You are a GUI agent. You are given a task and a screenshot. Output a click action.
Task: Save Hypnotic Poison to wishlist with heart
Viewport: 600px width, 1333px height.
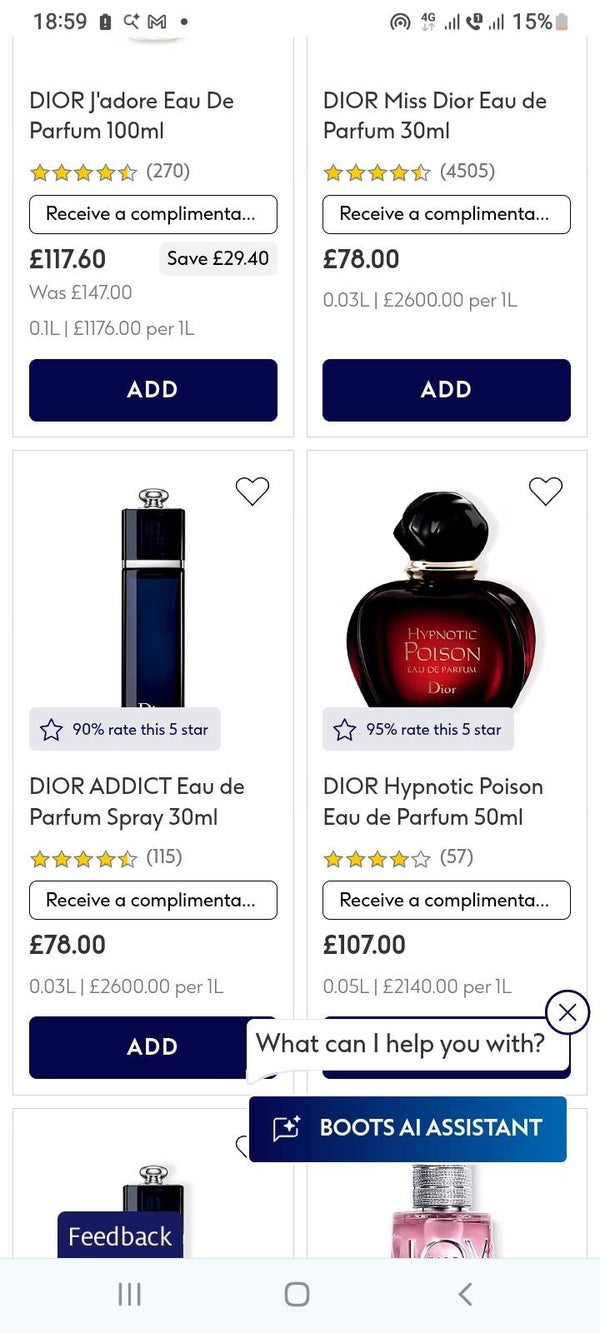[x=545, y=491]
